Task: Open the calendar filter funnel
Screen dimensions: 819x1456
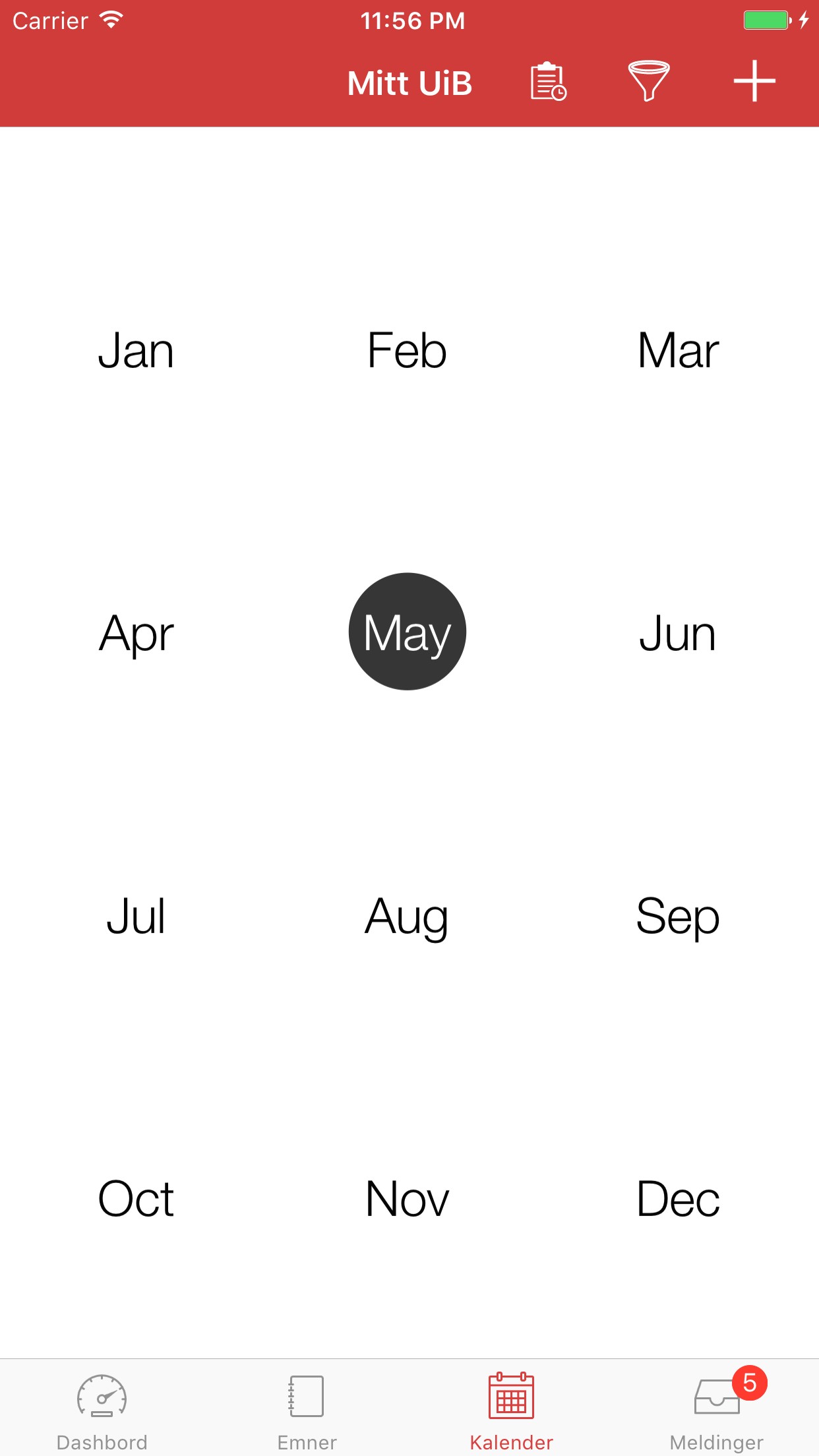Action: pyautogui.click(x=649, y=81)
